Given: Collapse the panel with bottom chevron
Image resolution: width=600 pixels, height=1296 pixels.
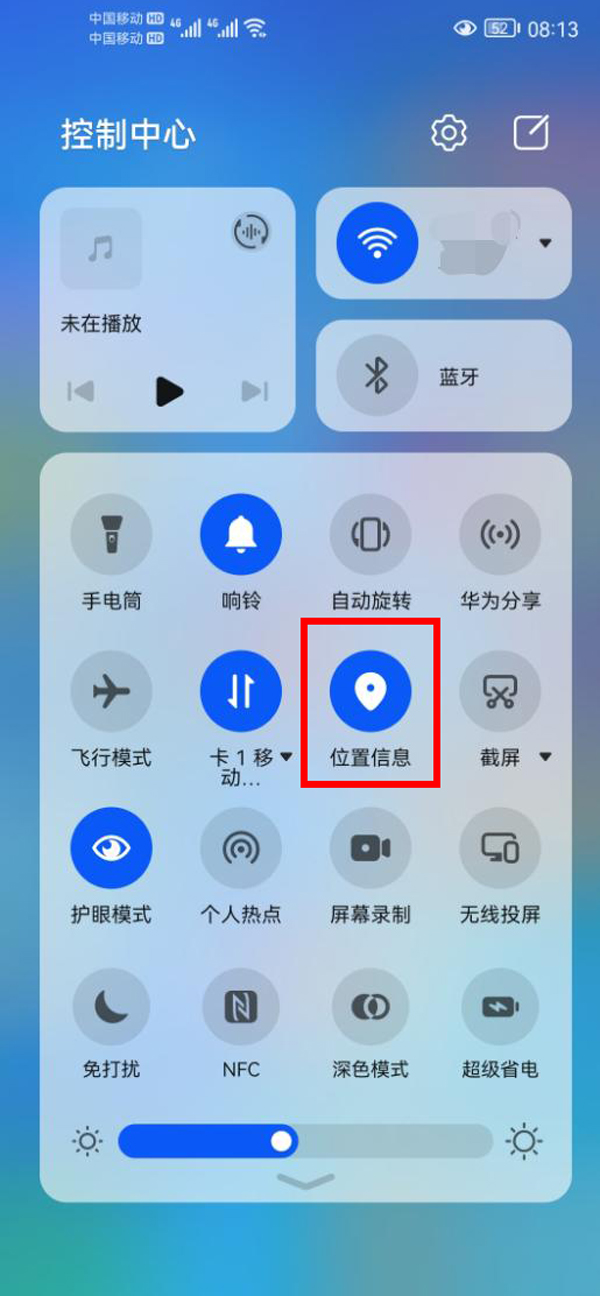Looking at the screenshot, I should coord(306,1182).
